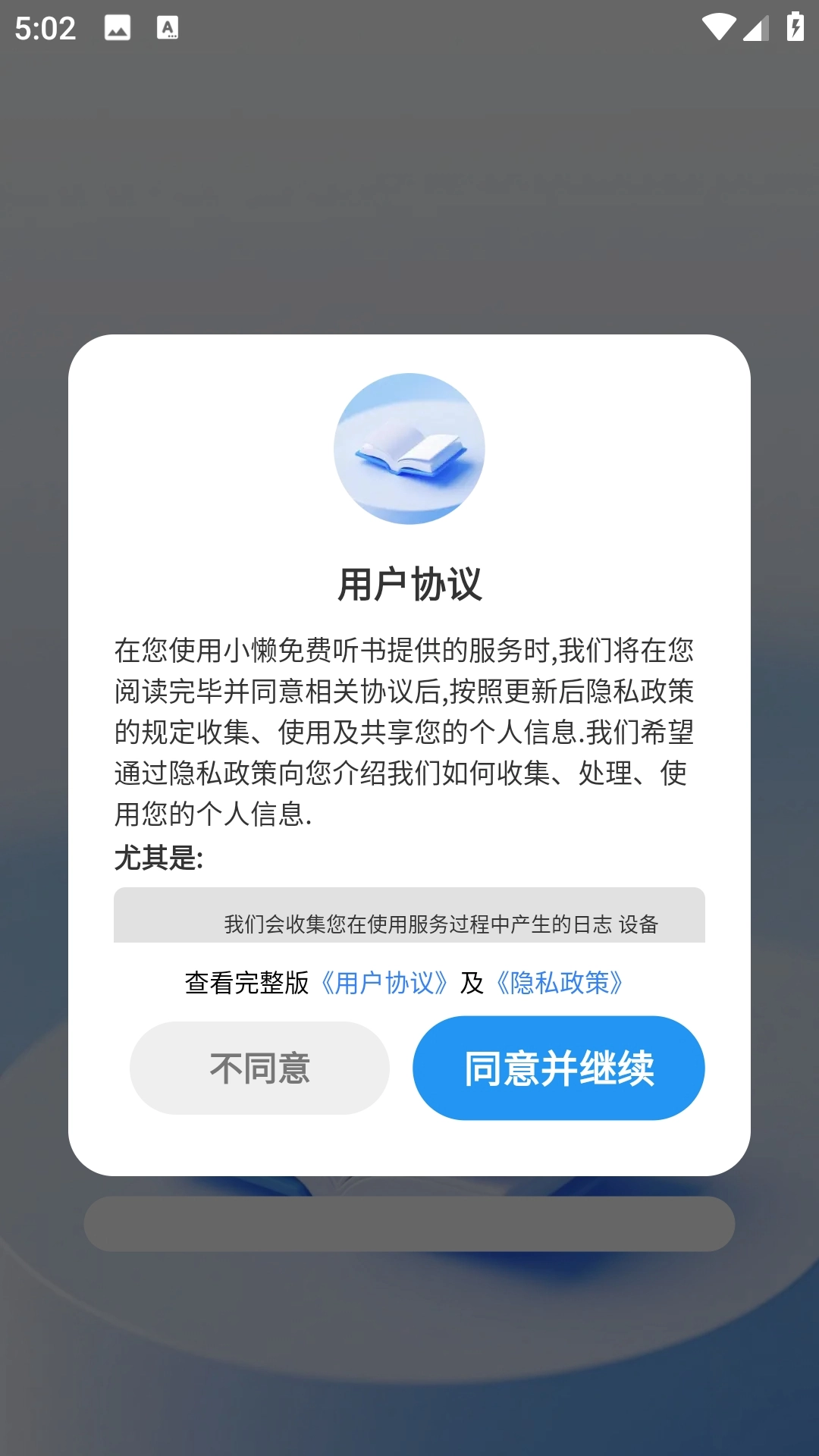Open the 《用户协议》 link
The height and width of the screenshot is (1456, 819).
[x=384, y=983]
